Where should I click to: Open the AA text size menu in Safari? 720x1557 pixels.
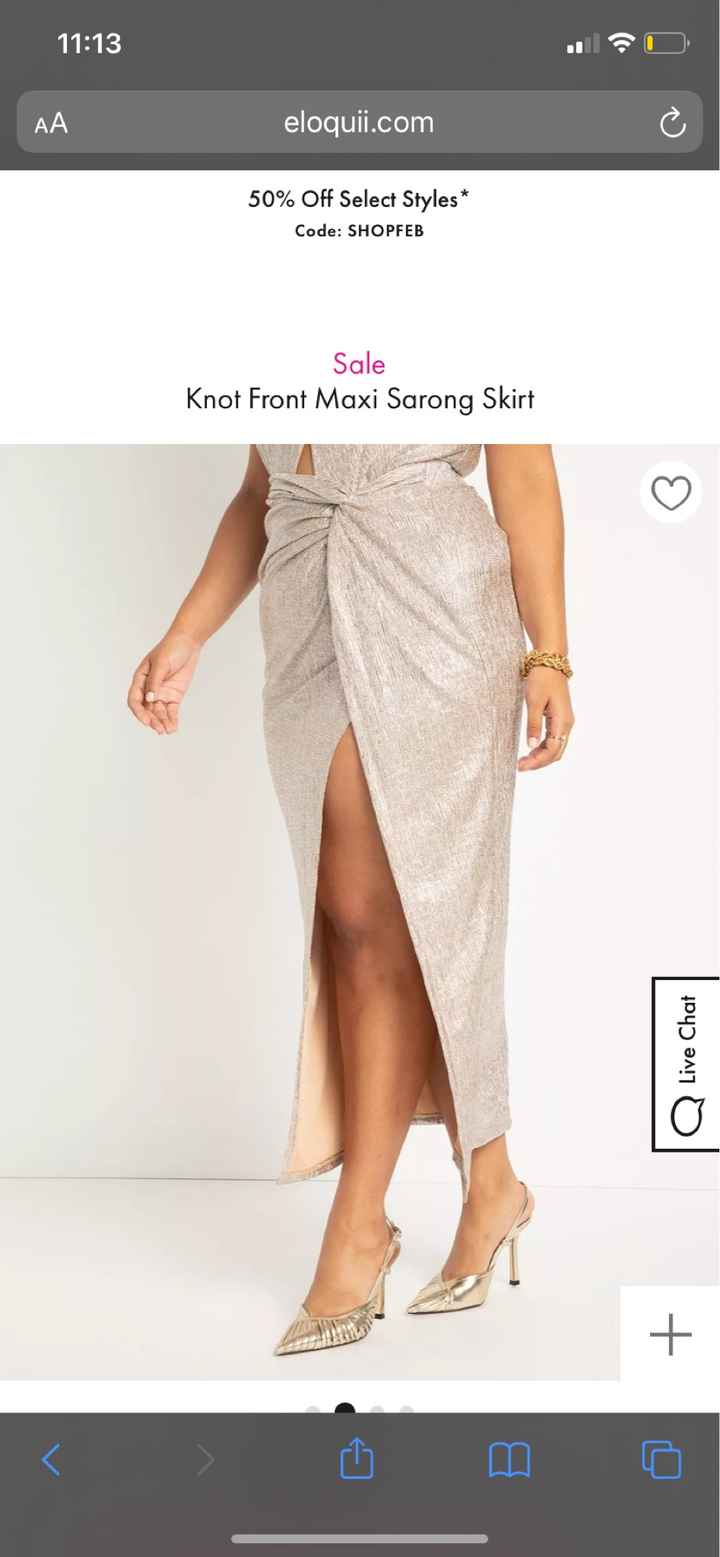tap(50, 122)
